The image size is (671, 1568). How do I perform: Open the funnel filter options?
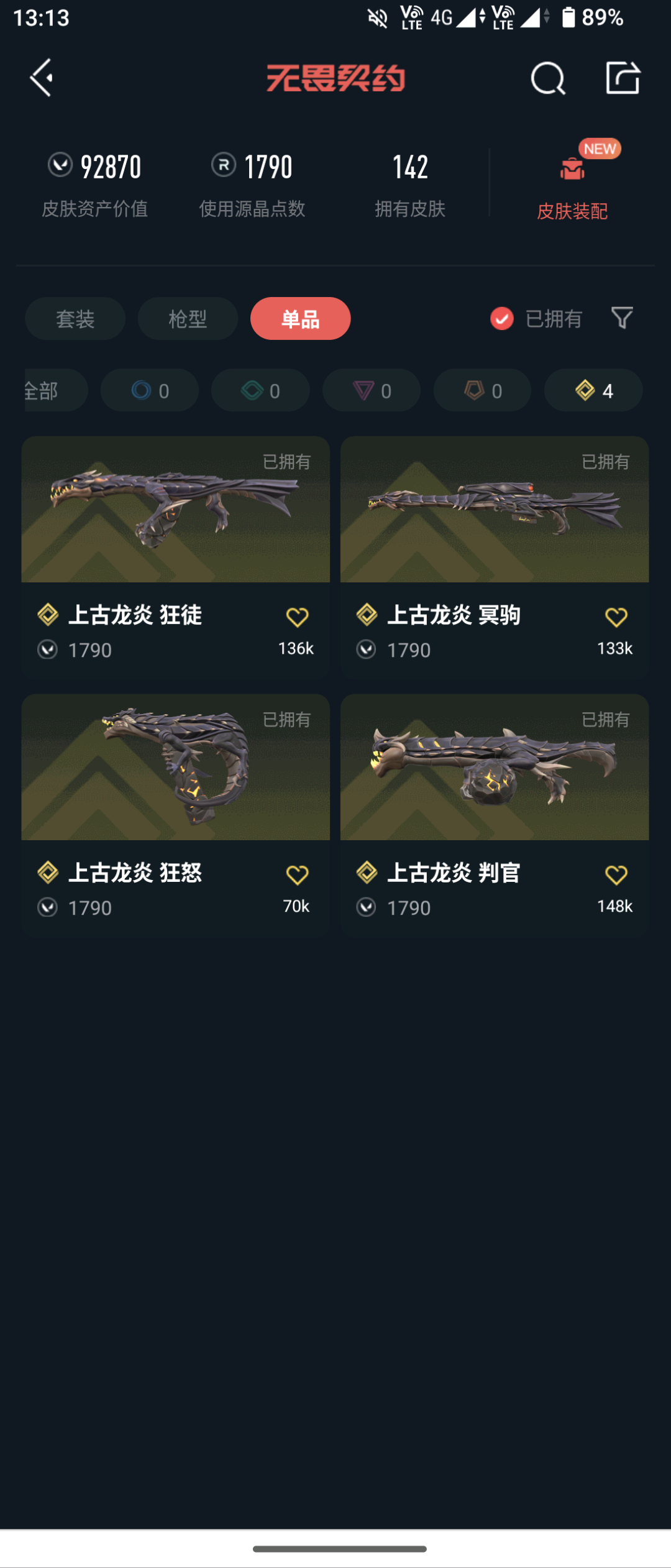[622, 318]
